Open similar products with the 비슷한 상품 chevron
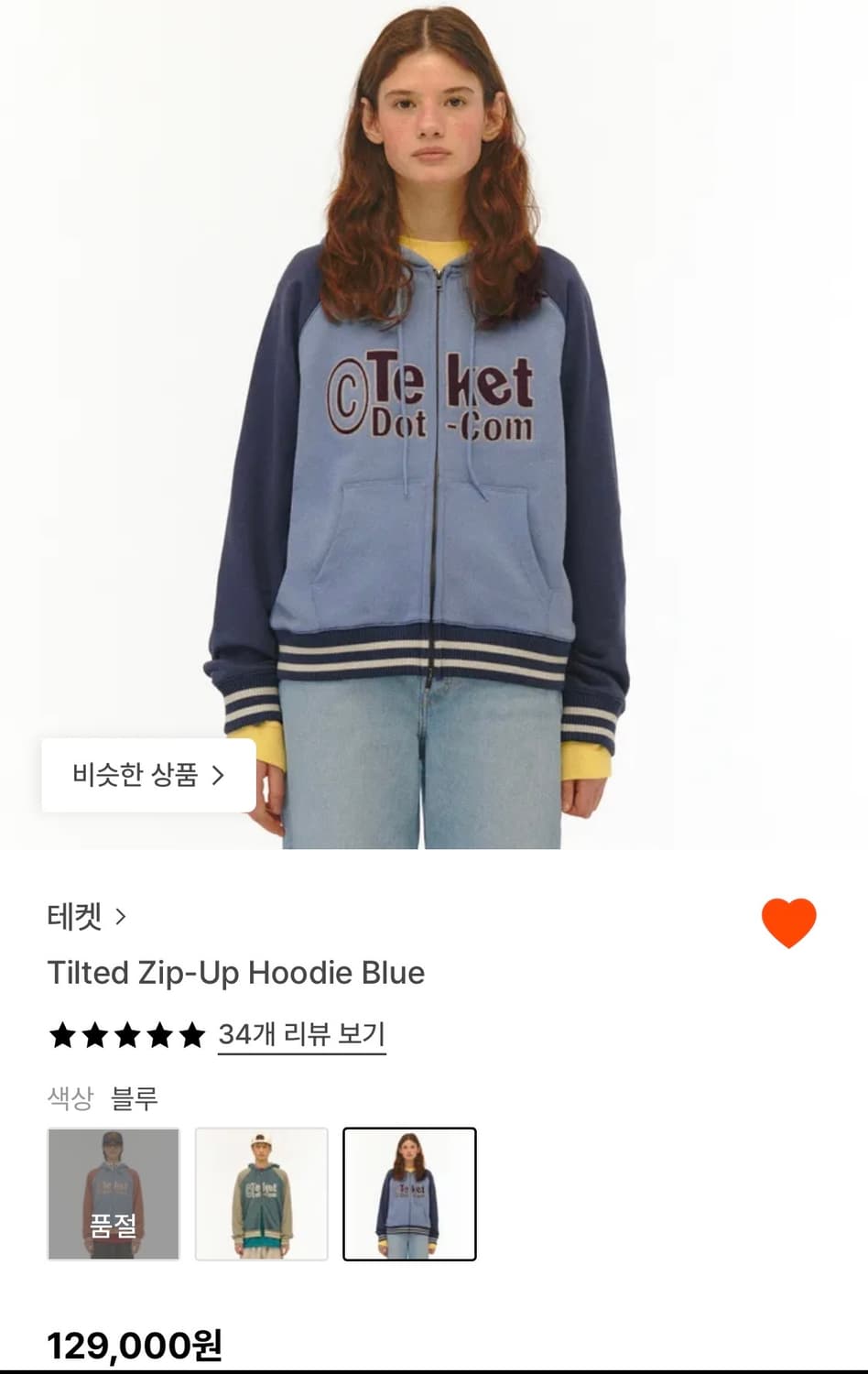This screenshot has height=1374, width=868. coord(220,775)
